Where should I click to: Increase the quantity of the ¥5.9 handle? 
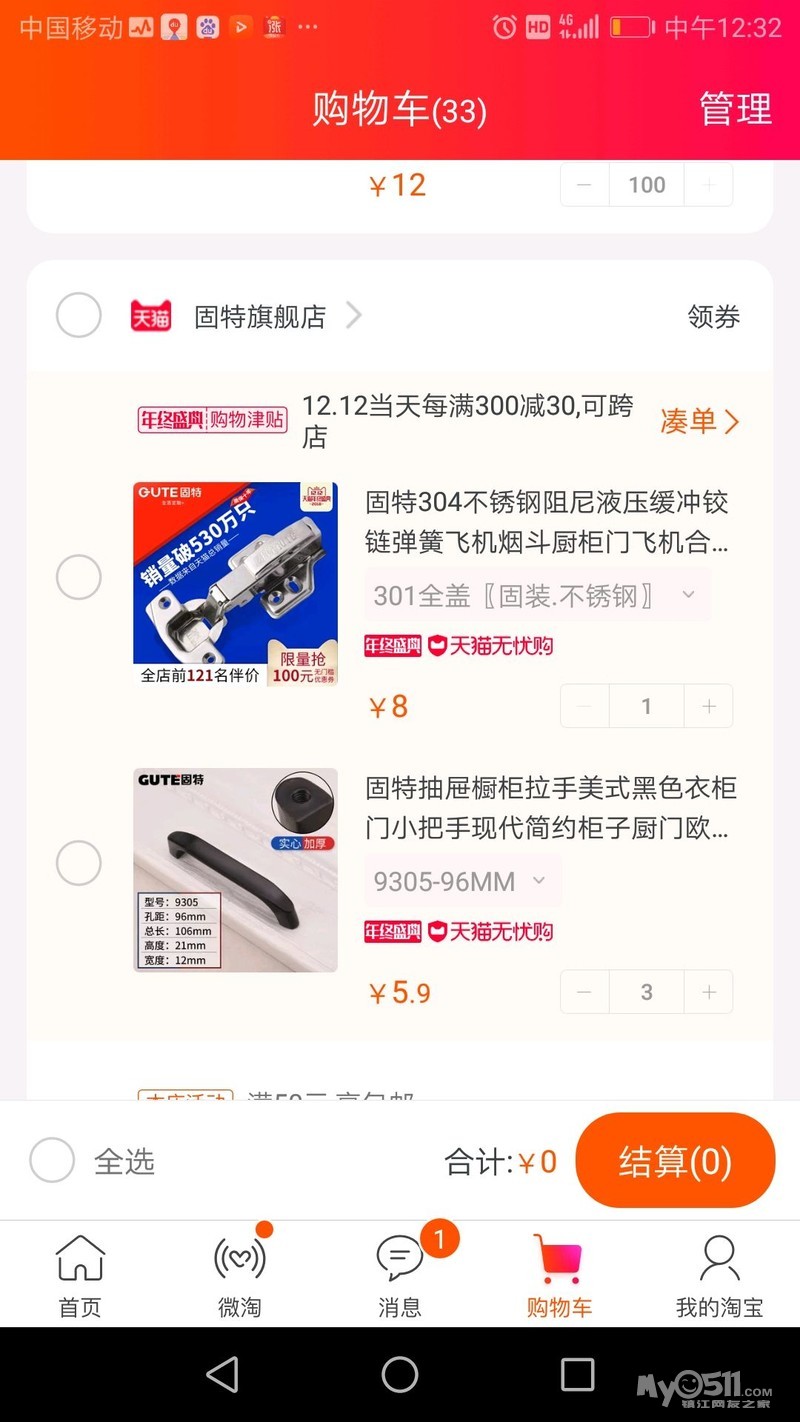(x=708, y=992)
